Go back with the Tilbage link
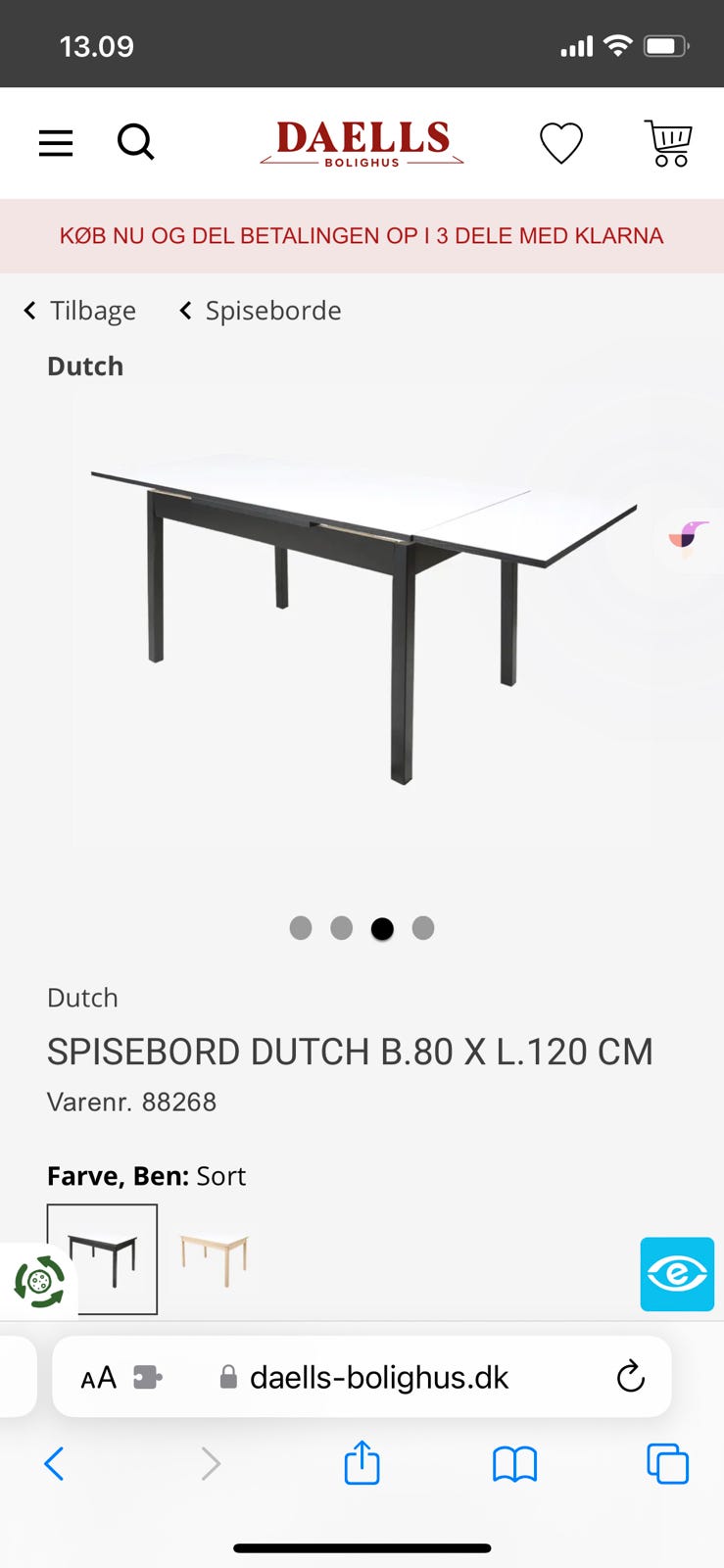Viewport: 724px width, 1568px height. [80, 311]
